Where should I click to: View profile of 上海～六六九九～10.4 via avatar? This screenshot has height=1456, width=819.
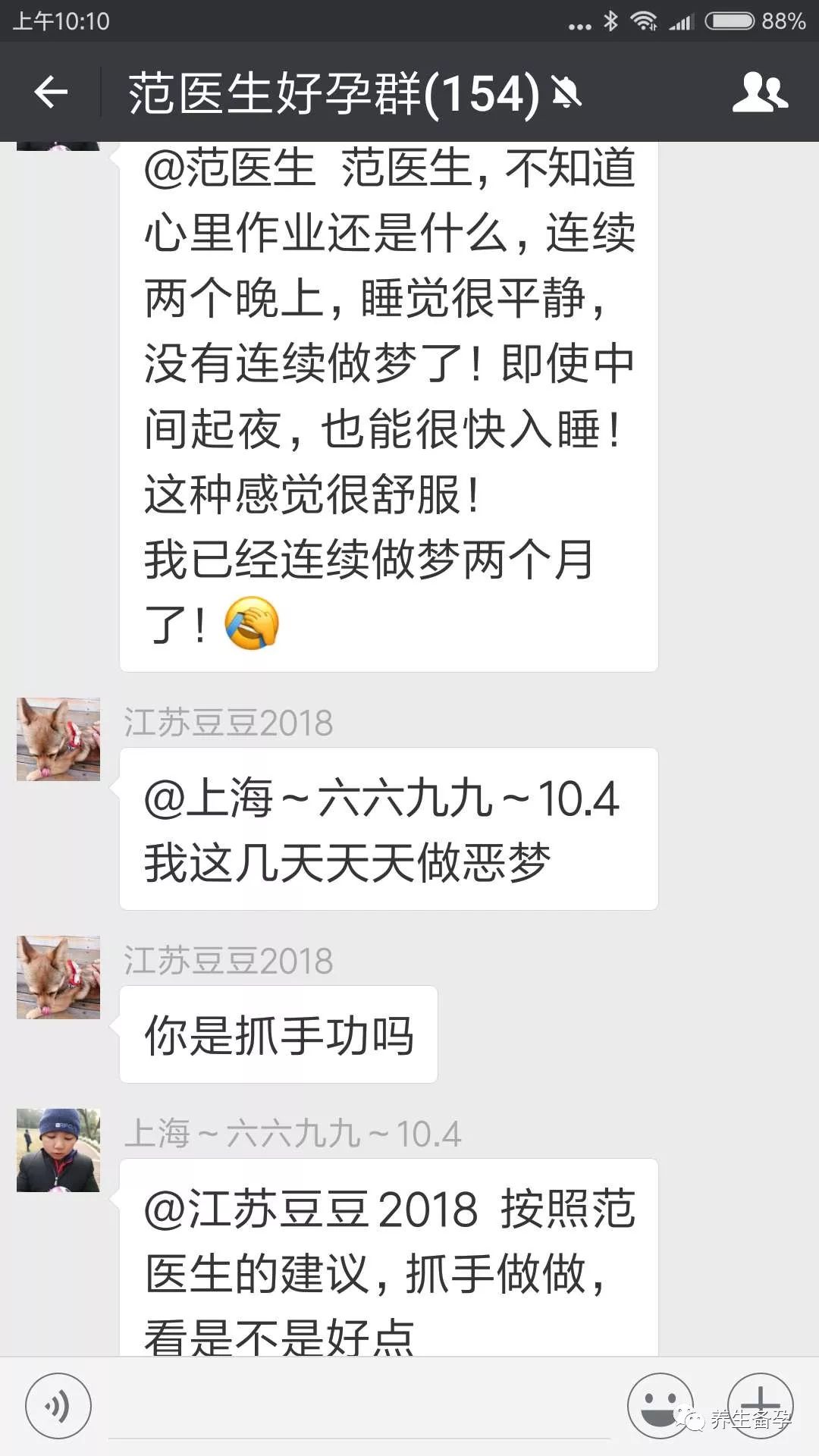click(58, 1150)
